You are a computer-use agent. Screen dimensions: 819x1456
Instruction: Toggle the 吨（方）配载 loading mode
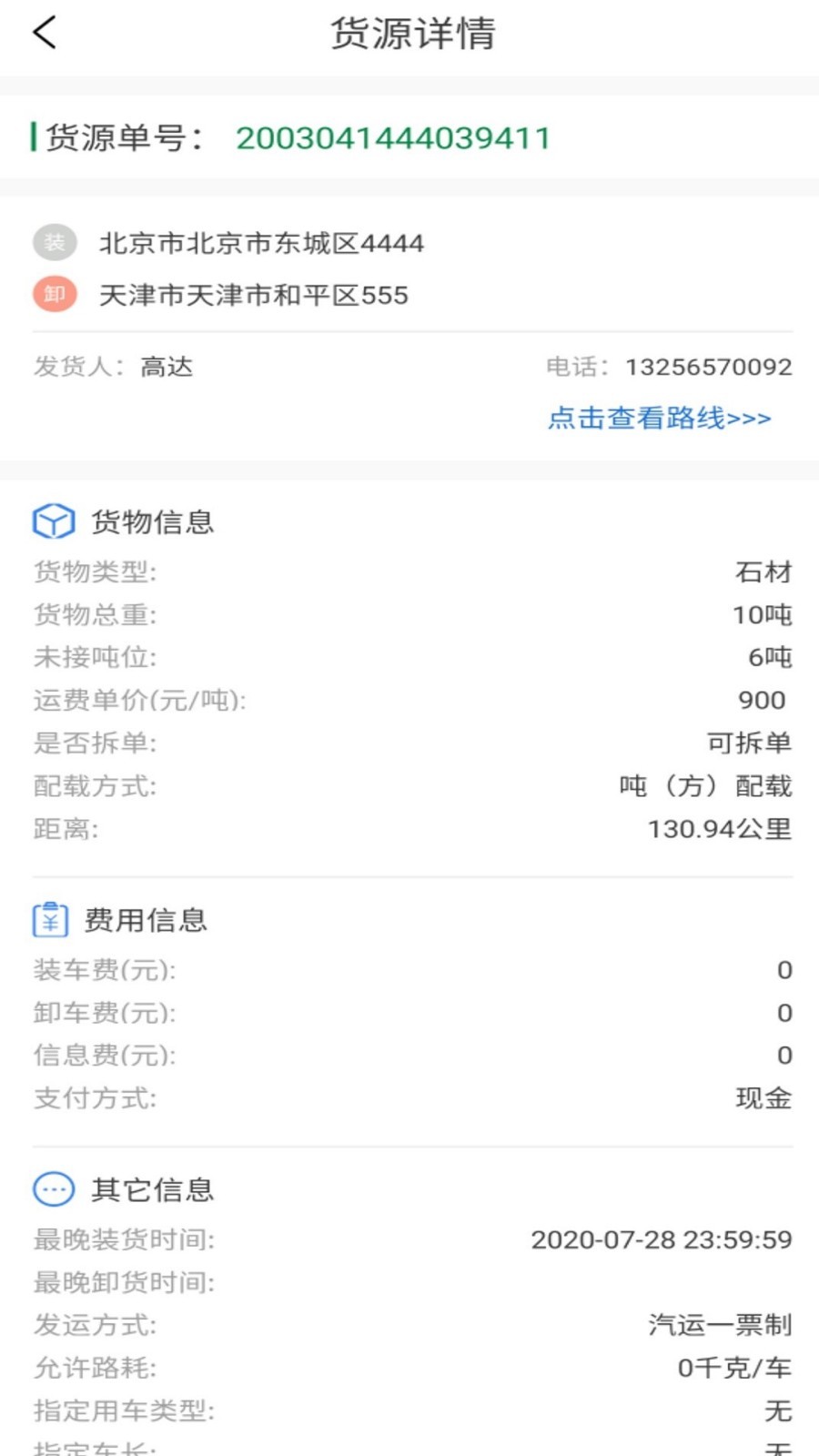pyautogui.click(x=708, y=786)
